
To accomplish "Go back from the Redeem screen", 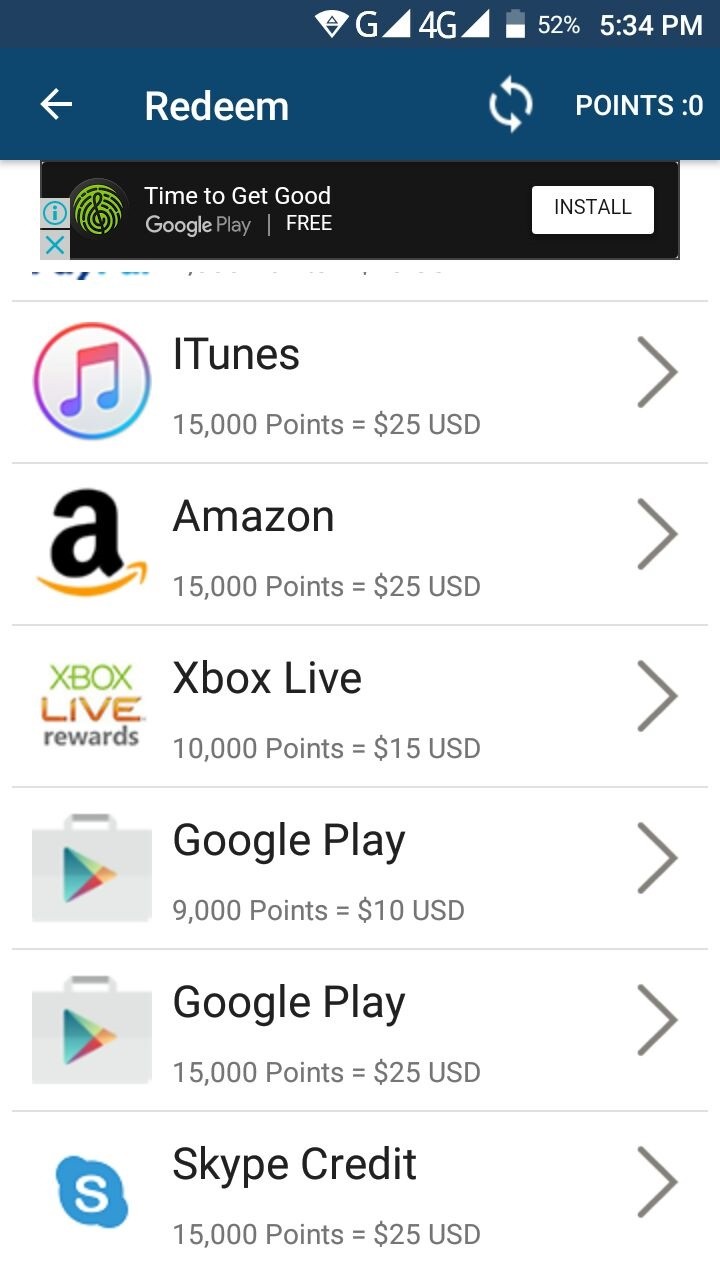I will [x=57, y=105].
